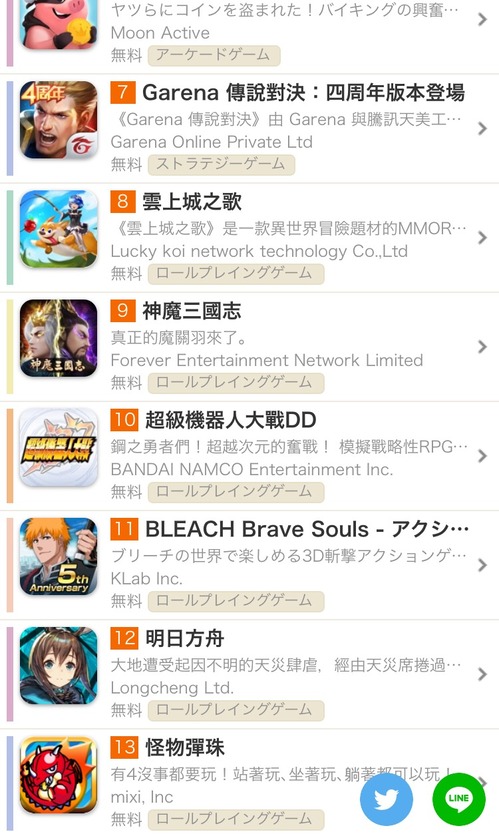Image resolution: width=499 pixels, height=834 pixels.
Task: Share this ranking via LINE
Action: (x=459, y=799)
